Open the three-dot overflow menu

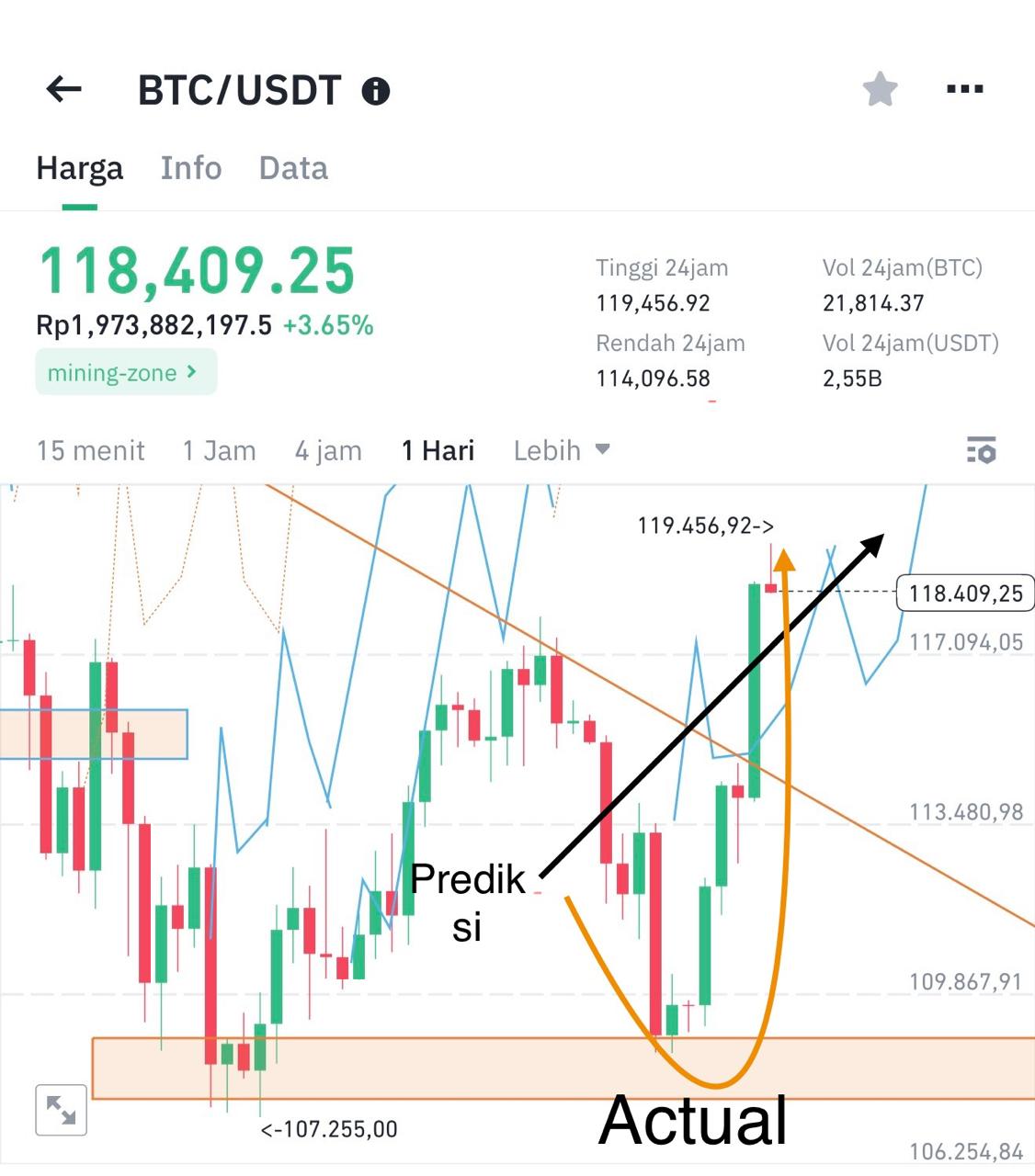(x=965, y=89)
